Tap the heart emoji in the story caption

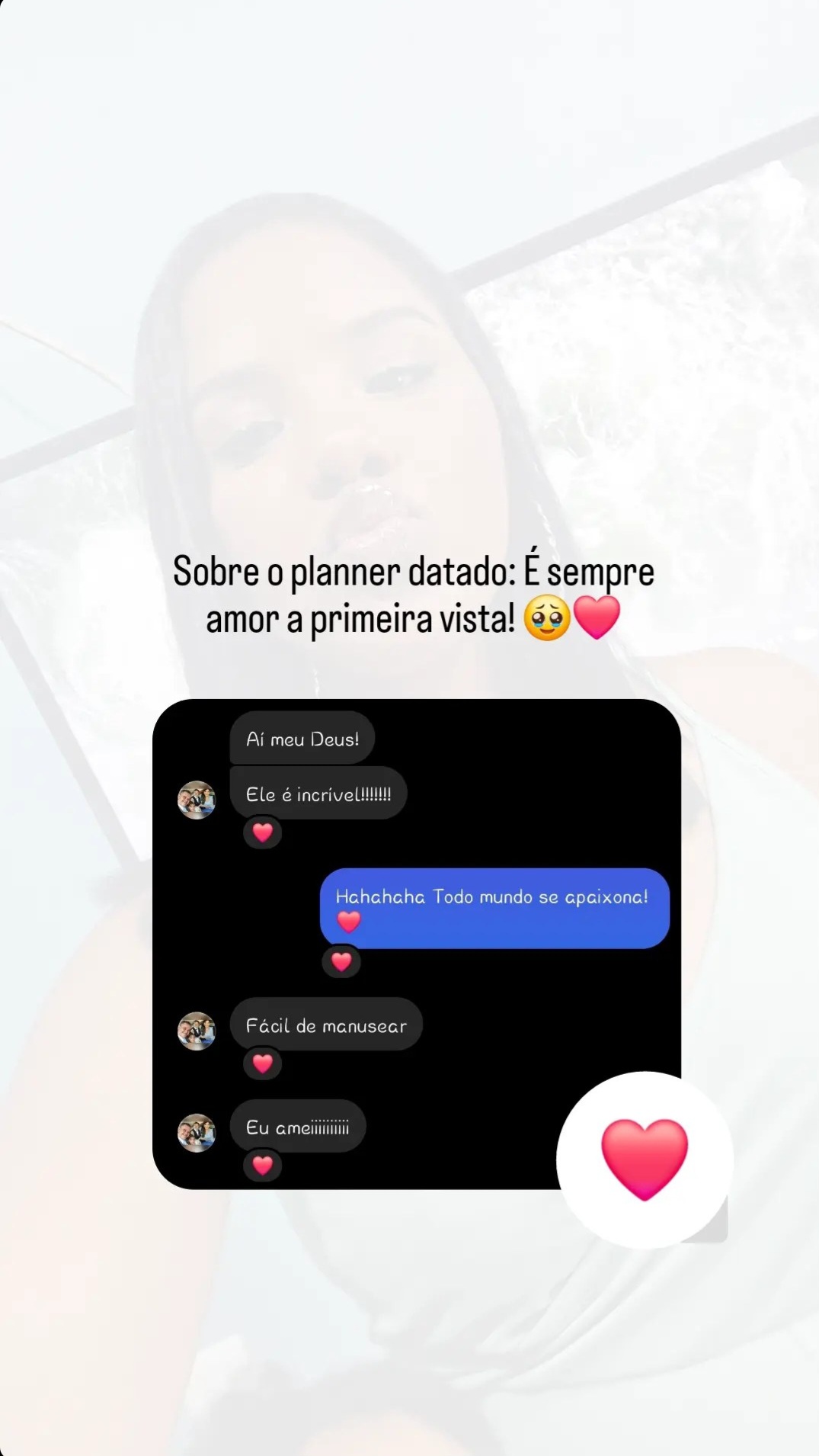click(598, 617)
